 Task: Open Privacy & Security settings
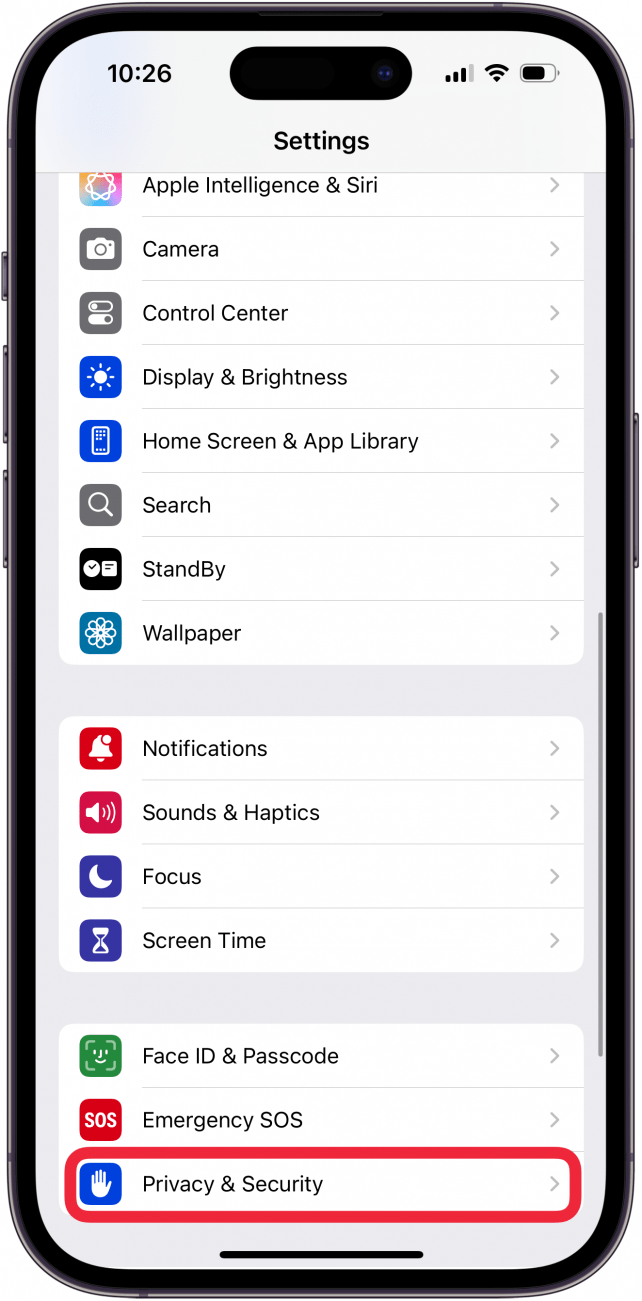(x=320, y=1184)
